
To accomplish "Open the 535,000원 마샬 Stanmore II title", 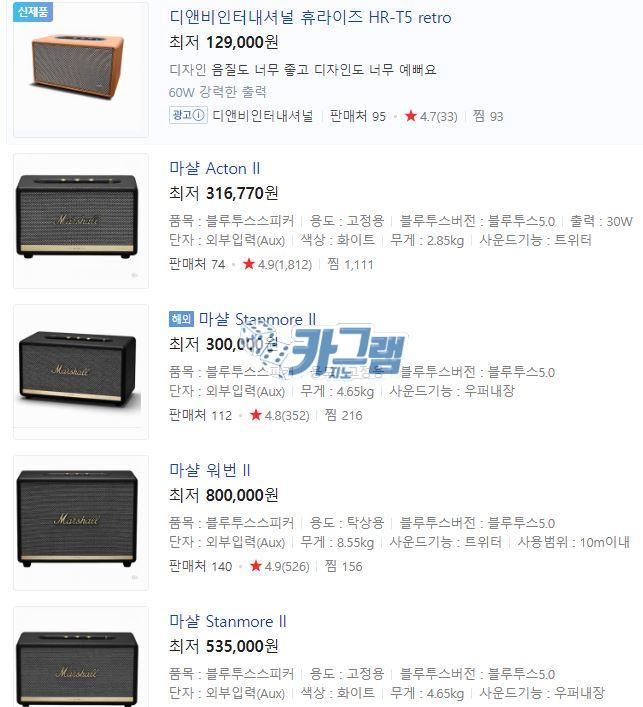I will click(228, 621).
